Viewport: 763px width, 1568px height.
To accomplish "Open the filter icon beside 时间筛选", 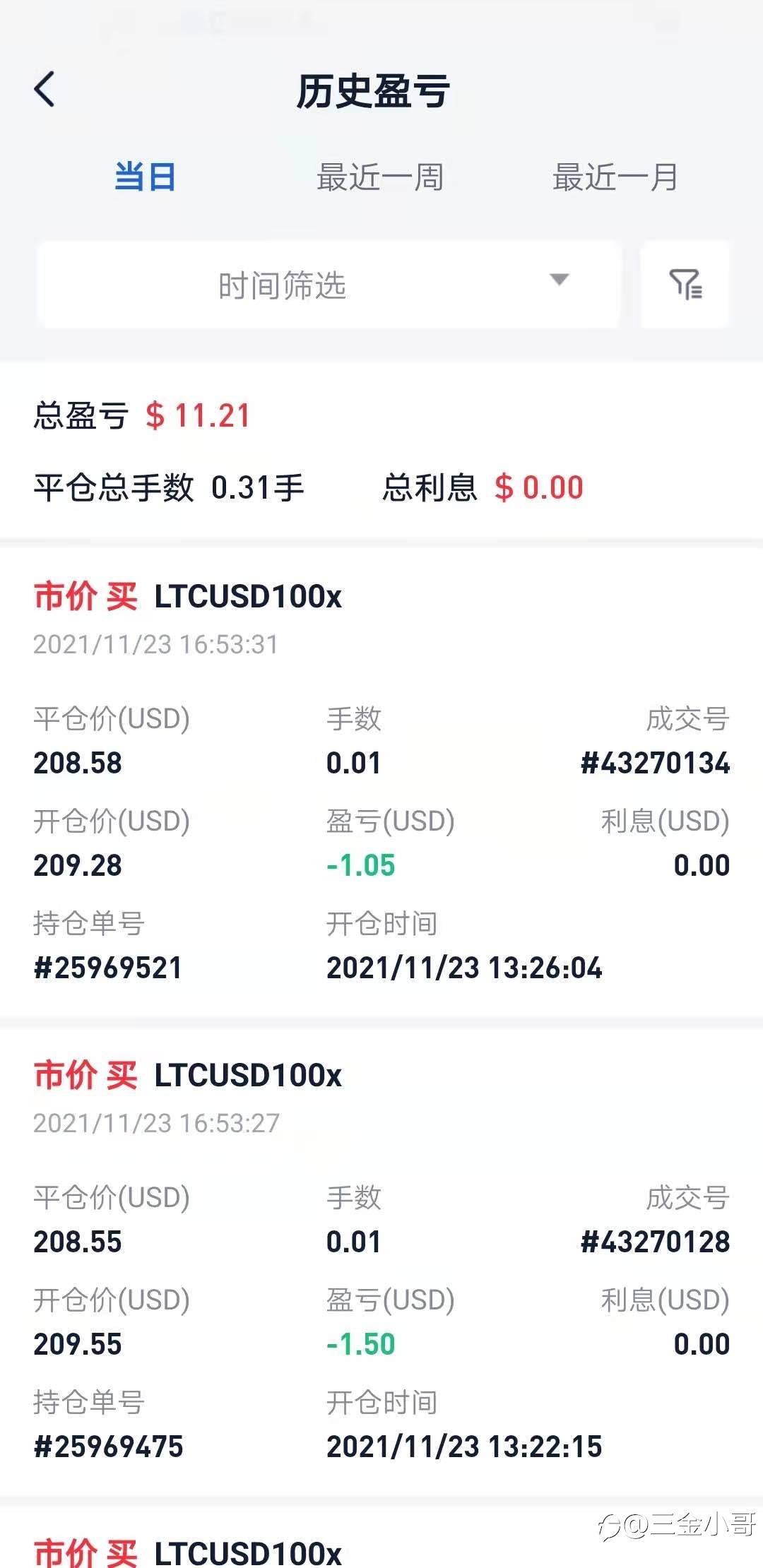I will click(x=685, y=285).
